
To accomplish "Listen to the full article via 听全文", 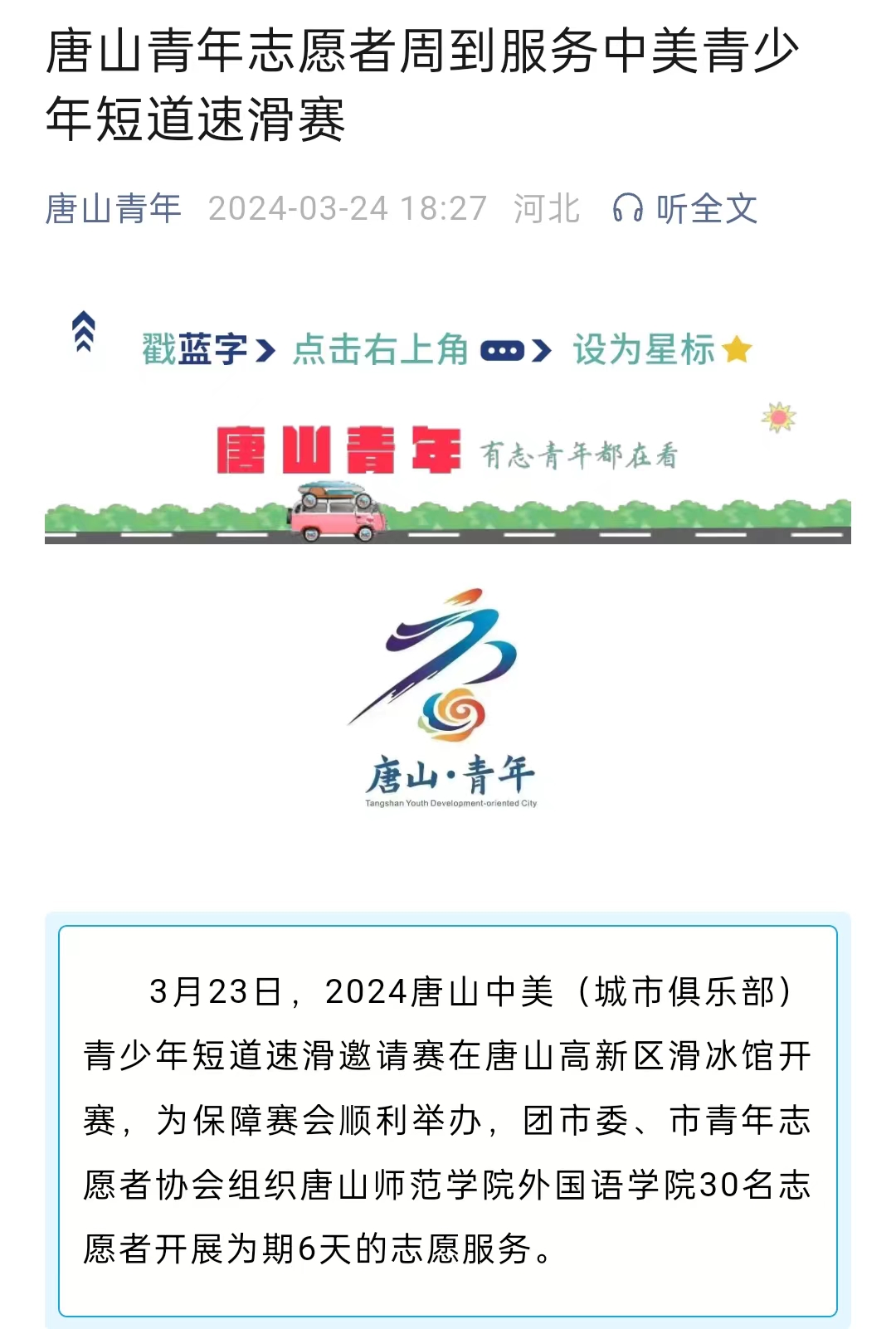I will click(685, 208).
